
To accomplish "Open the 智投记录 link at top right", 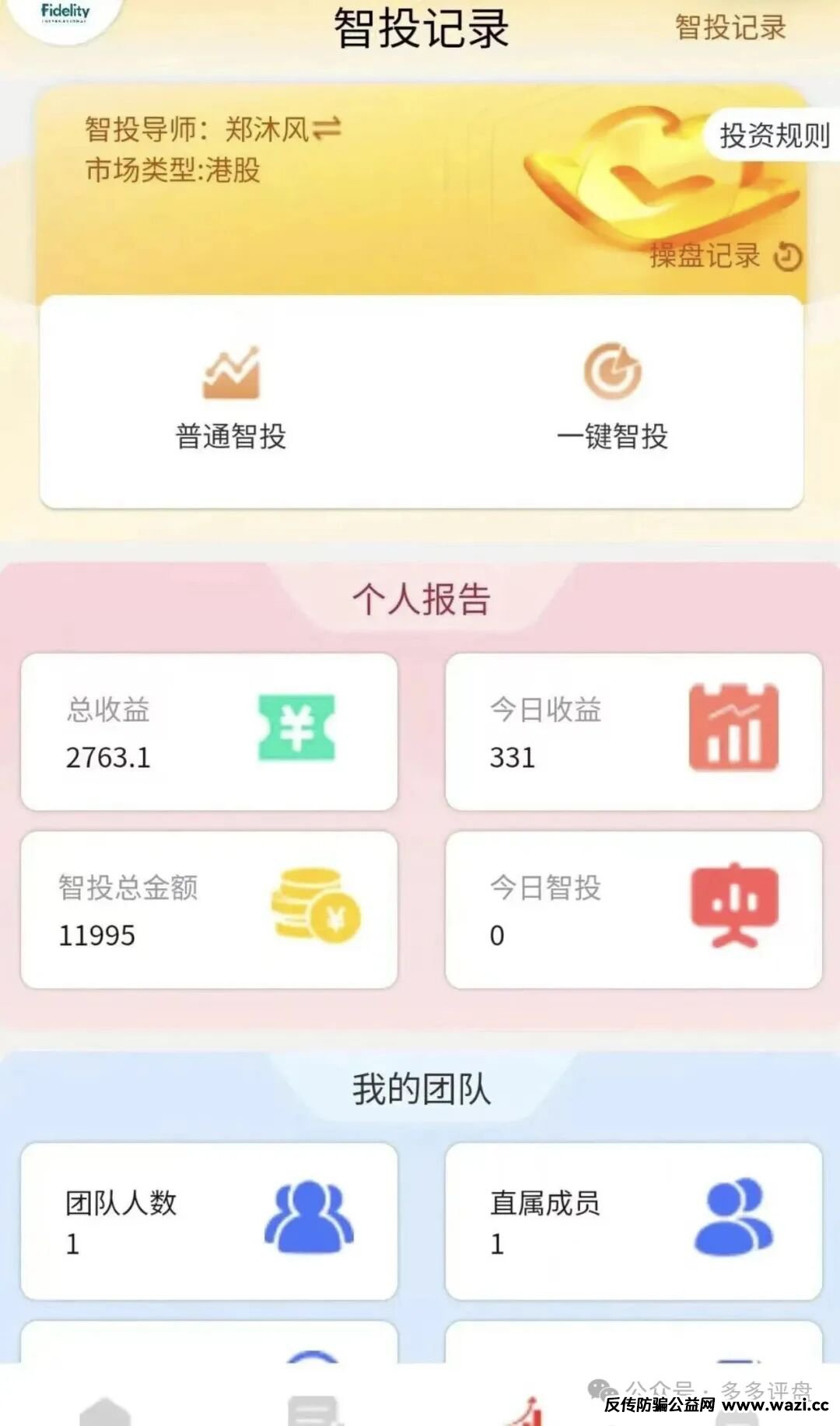I will point(730,28).
